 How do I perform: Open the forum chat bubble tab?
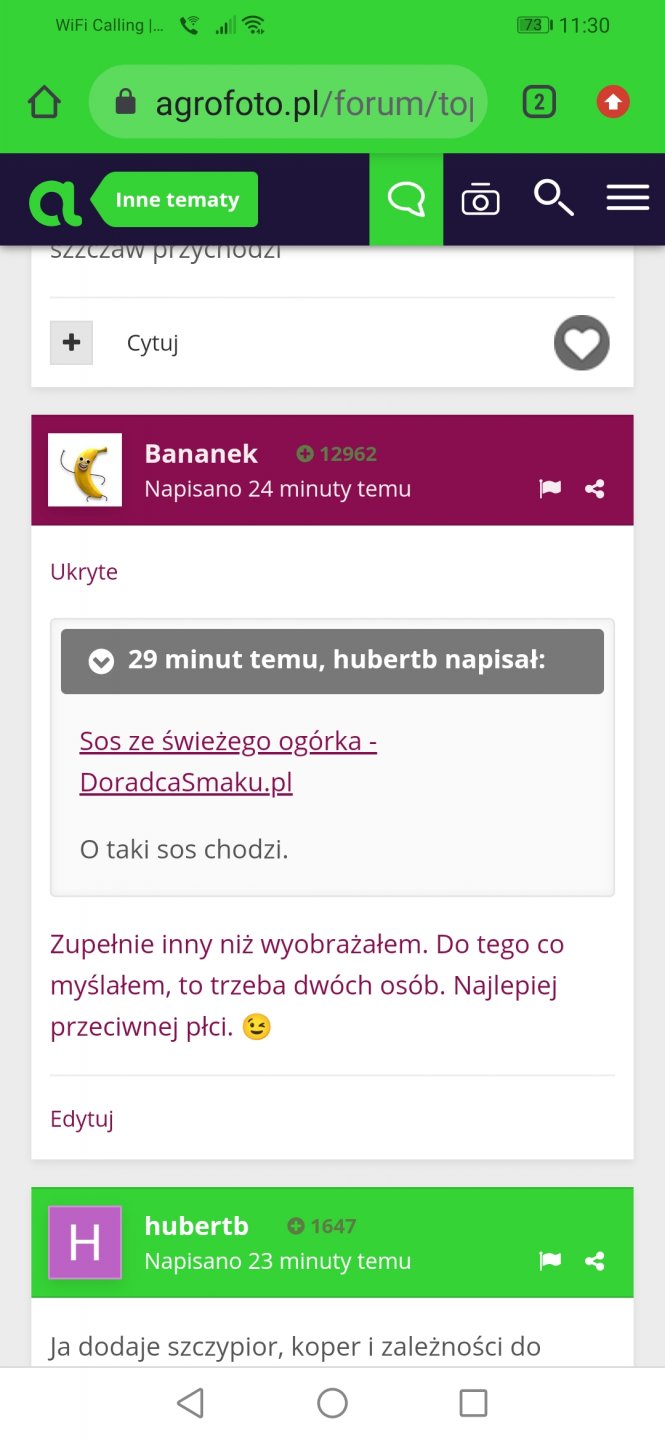[406, 200]
